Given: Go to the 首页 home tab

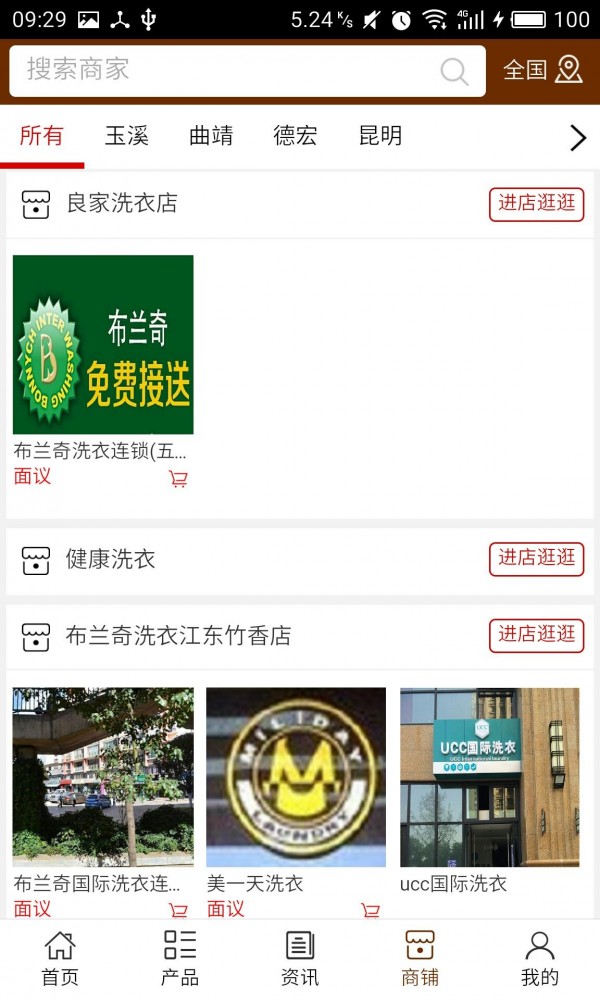Looking at the screenshot, I should click(60, 958).
